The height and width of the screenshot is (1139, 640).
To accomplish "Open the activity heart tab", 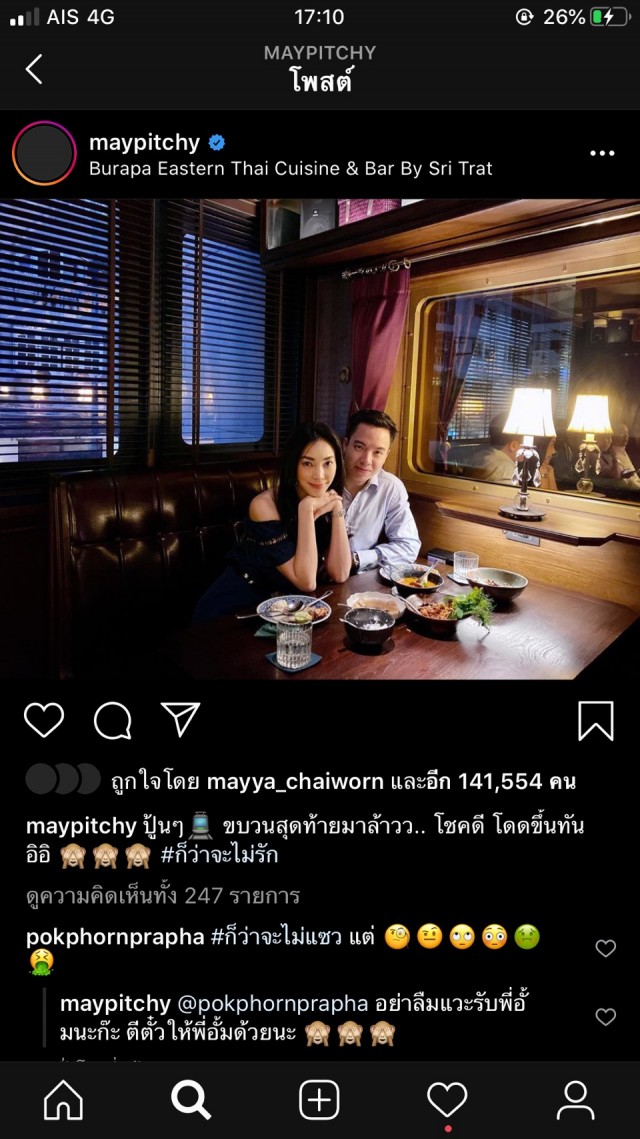I will 447,1100.
